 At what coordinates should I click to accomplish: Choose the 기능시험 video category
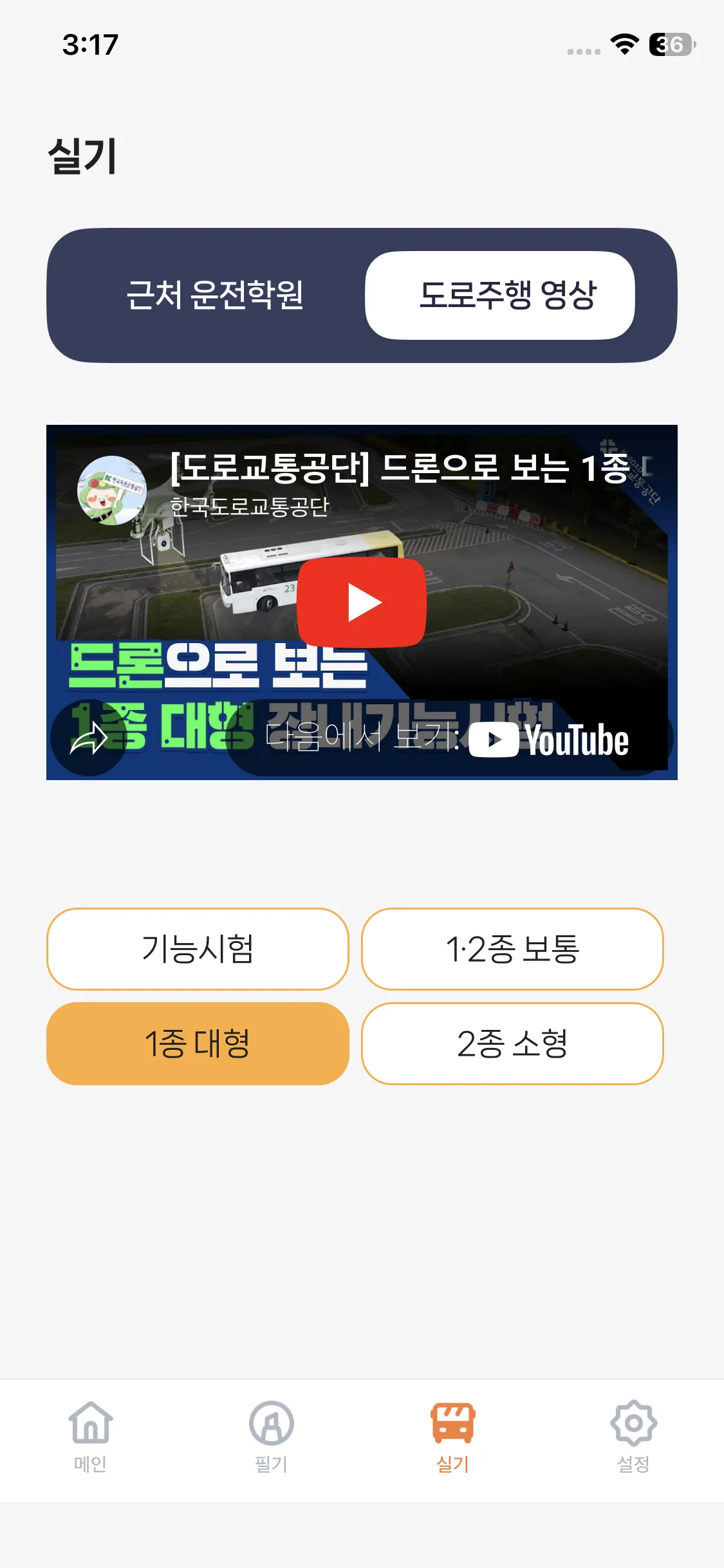tap(198, 949)
